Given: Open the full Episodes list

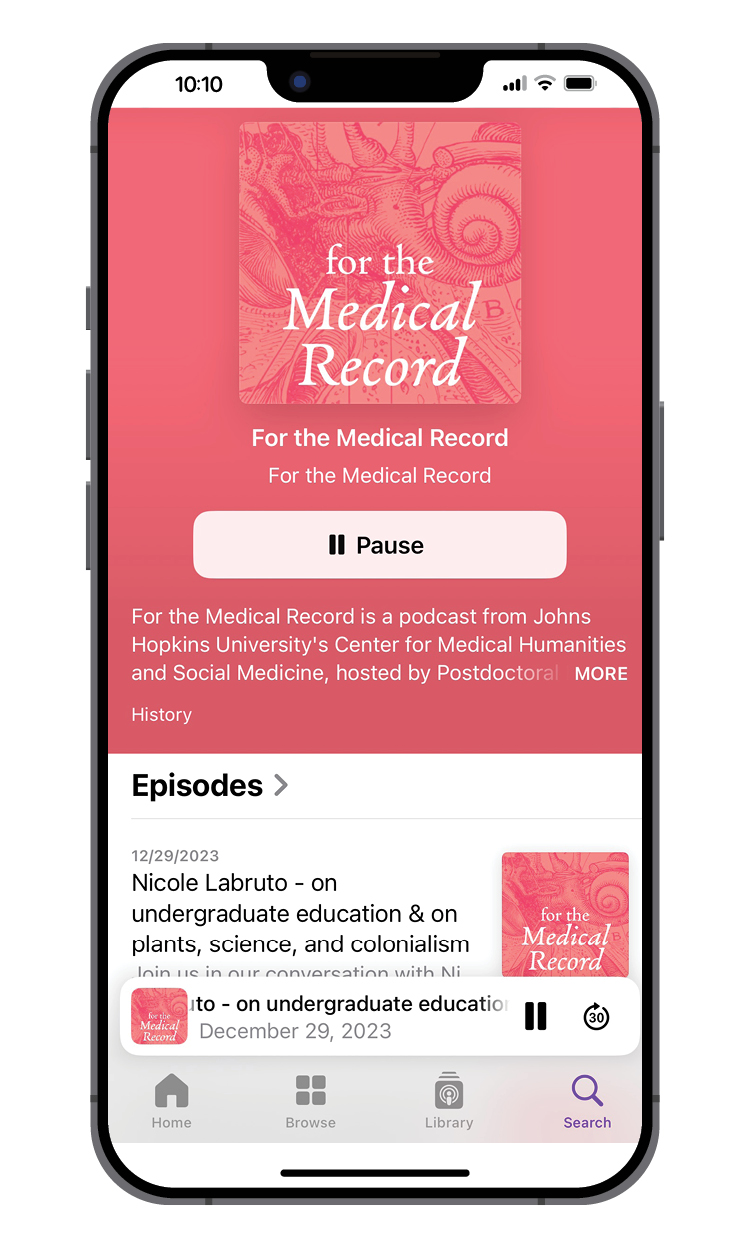Looking at the screenshot, I should pos(210,786).
